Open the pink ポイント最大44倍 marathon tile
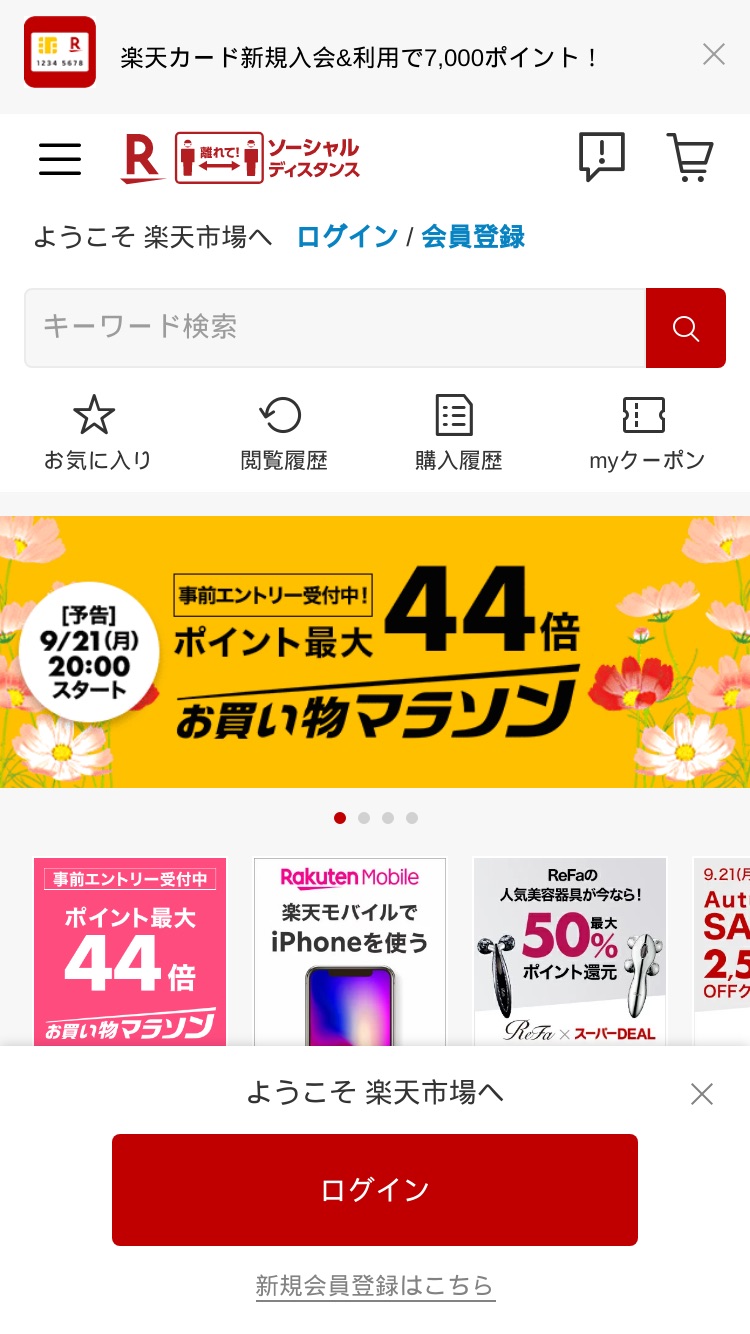750x1334 pixels. (130, 952)
